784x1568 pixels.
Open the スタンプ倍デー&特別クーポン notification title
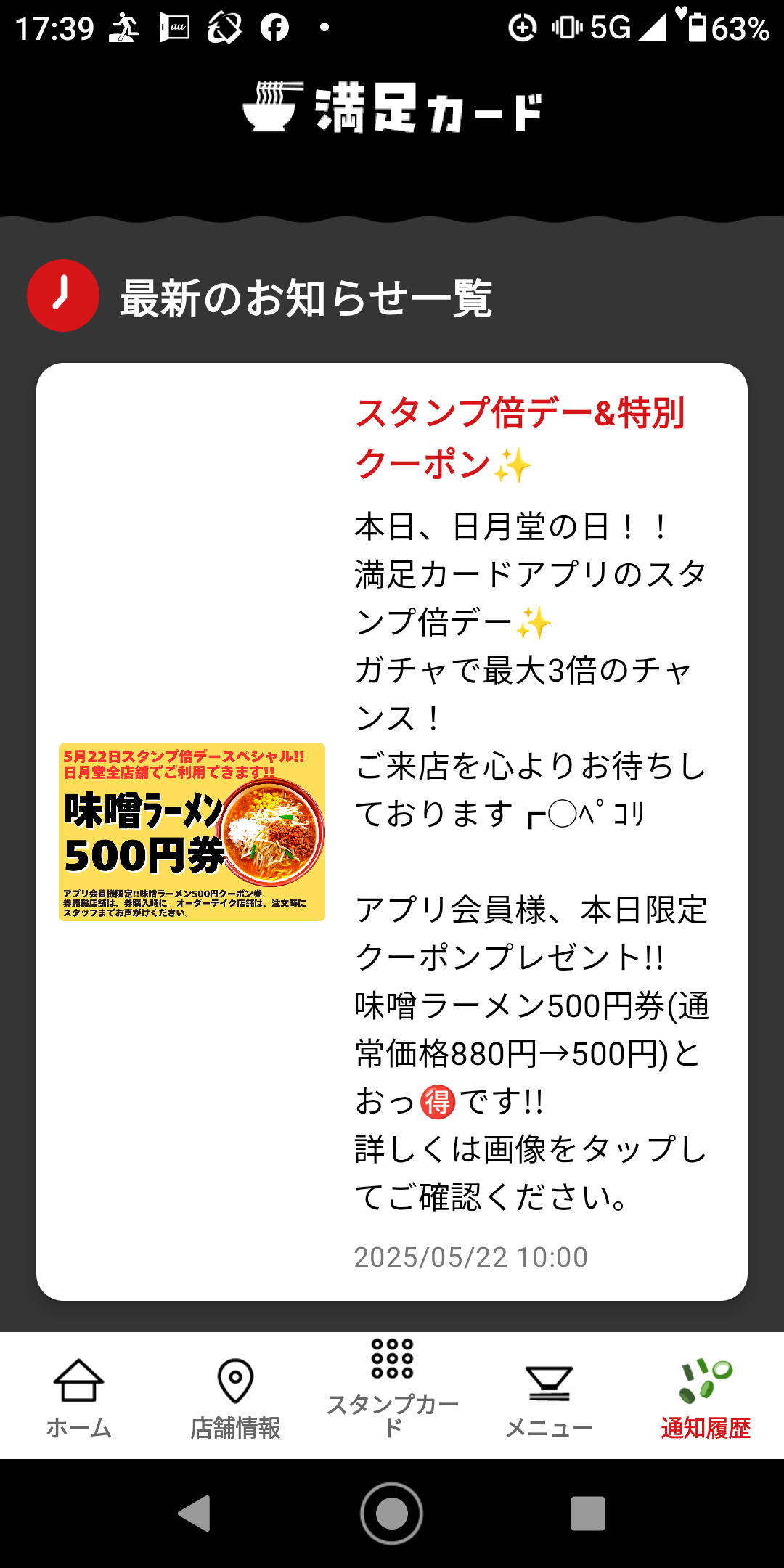tap(518, 438)
